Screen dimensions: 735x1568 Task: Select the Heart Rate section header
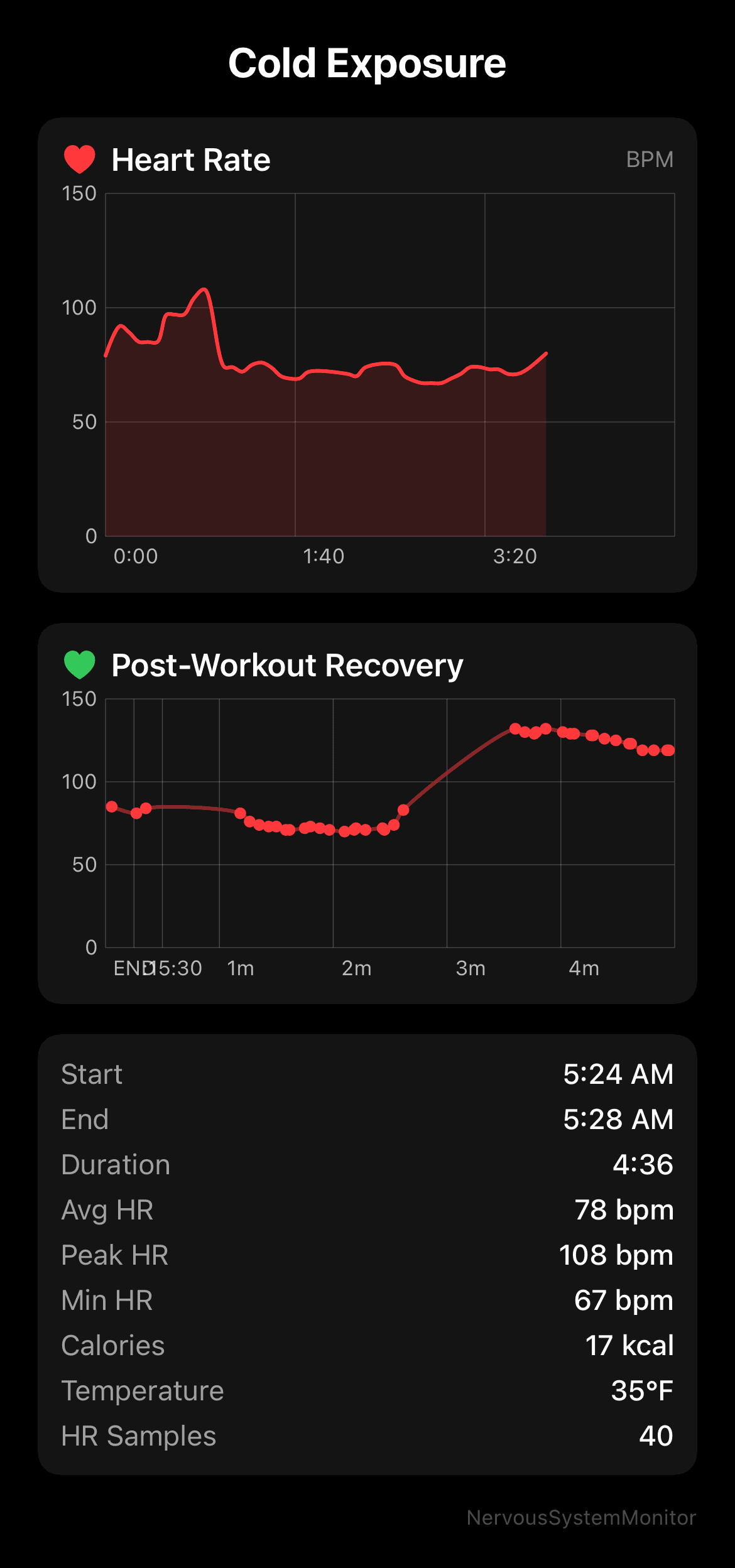tap(191, 160)
